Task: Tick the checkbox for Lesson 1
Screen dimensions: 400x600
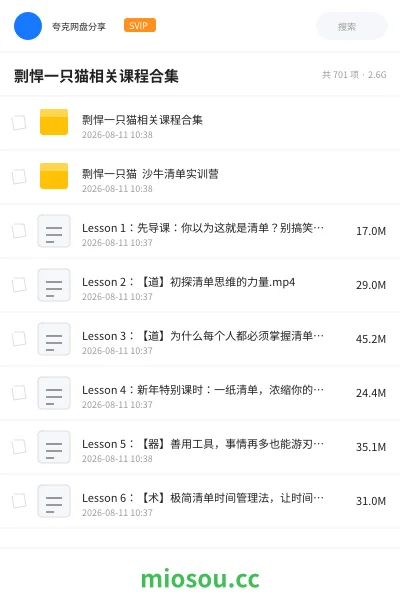Action: [x=19, y=231]
